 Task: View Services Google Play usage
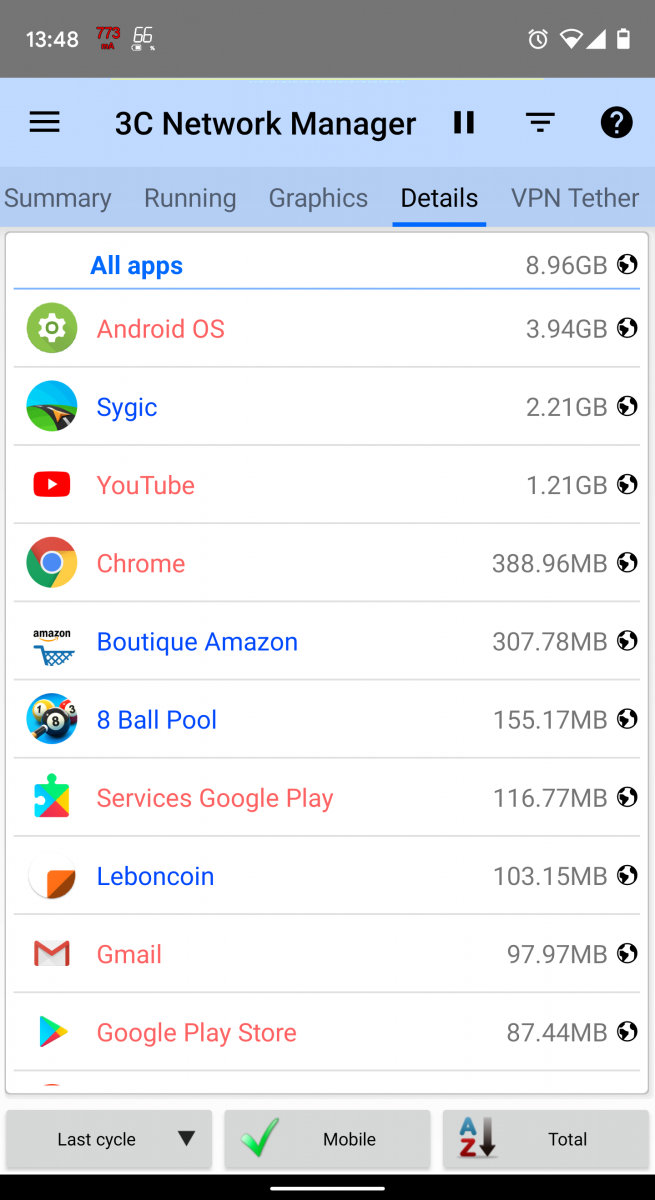coord(327,798)
